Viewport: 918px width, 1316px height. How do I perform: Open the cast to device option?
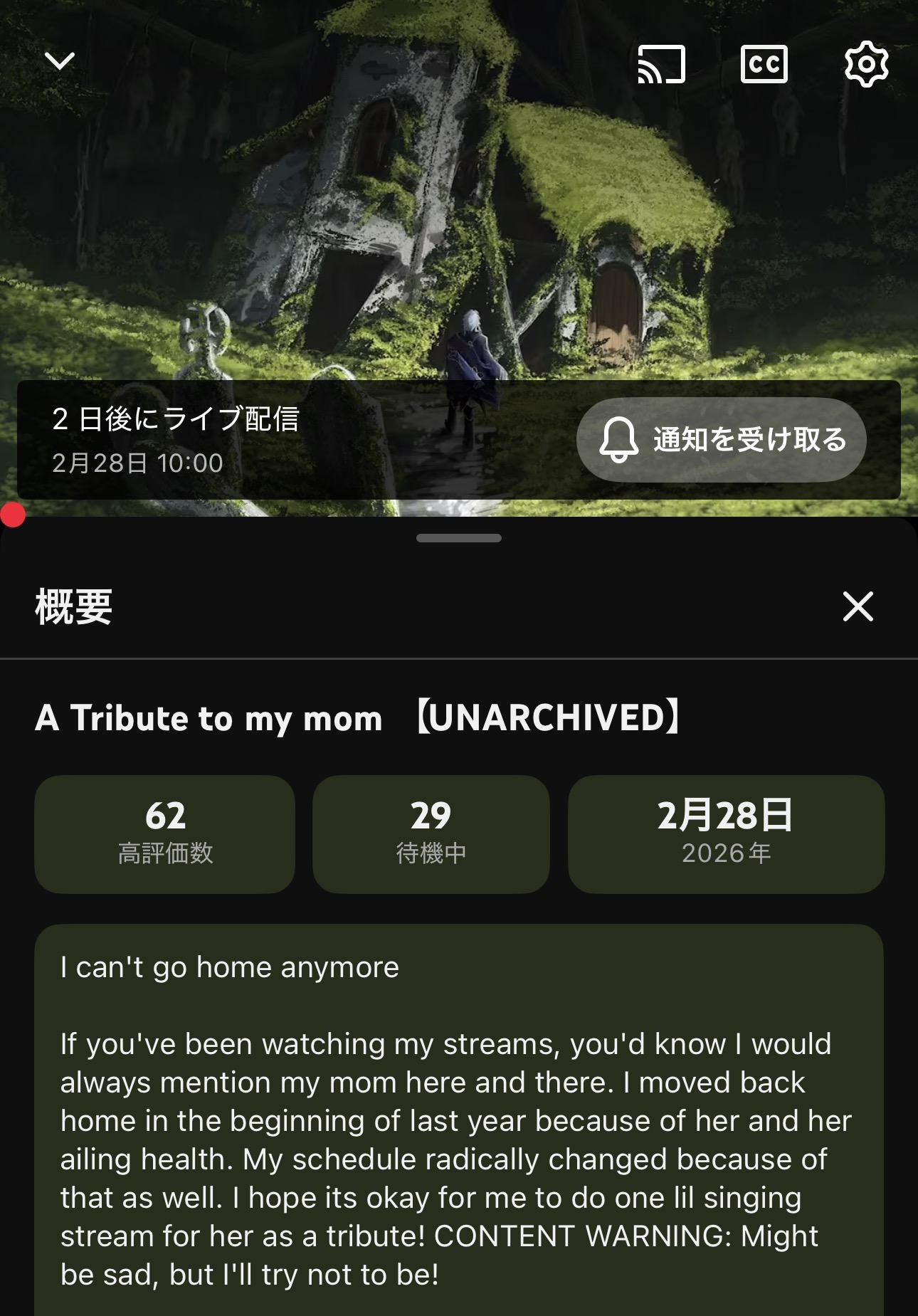(661, 64)
